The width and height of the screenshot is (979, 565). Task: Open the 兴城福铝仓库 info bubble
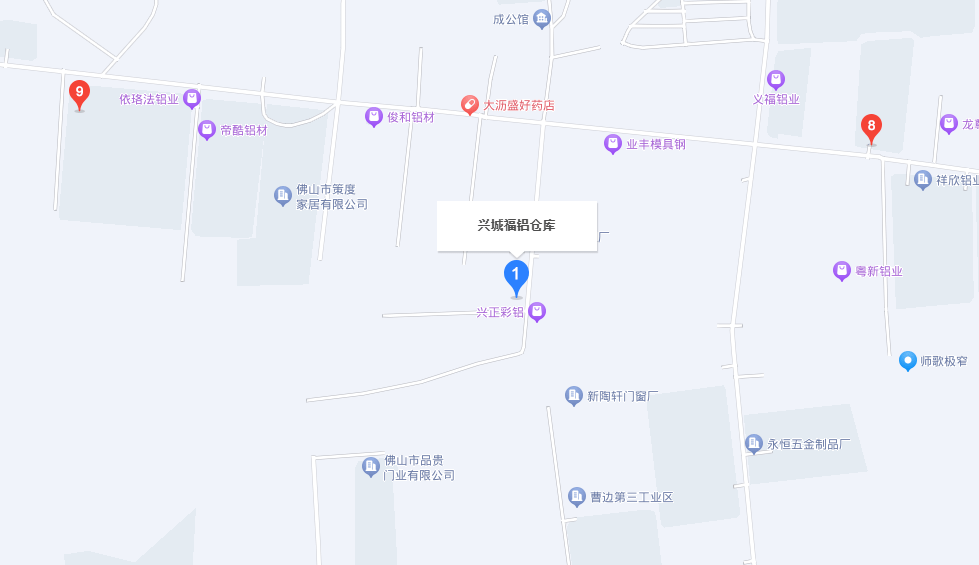(x=516, y=226)
